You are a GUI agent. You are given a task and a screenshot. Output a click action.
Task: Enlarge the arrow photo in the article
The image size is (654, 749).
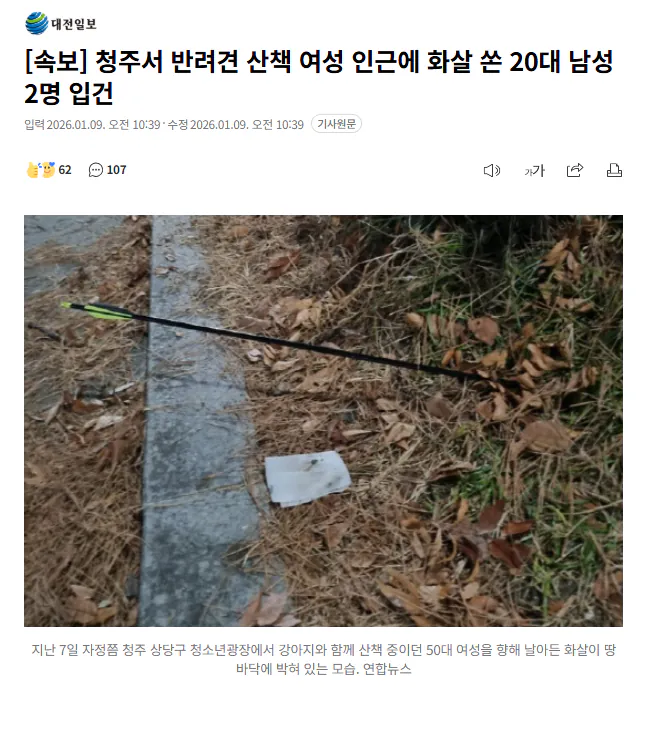pos(323,420)
